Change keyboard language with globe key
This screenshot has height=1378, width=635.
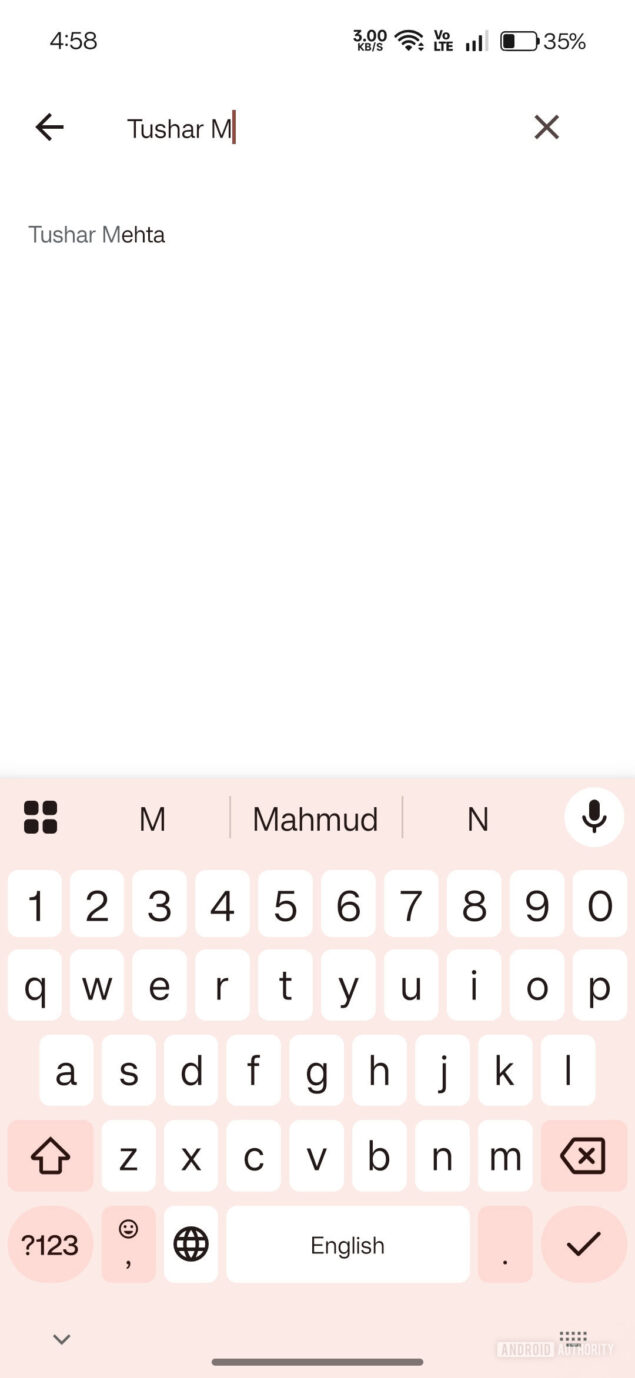(191, 1245)
